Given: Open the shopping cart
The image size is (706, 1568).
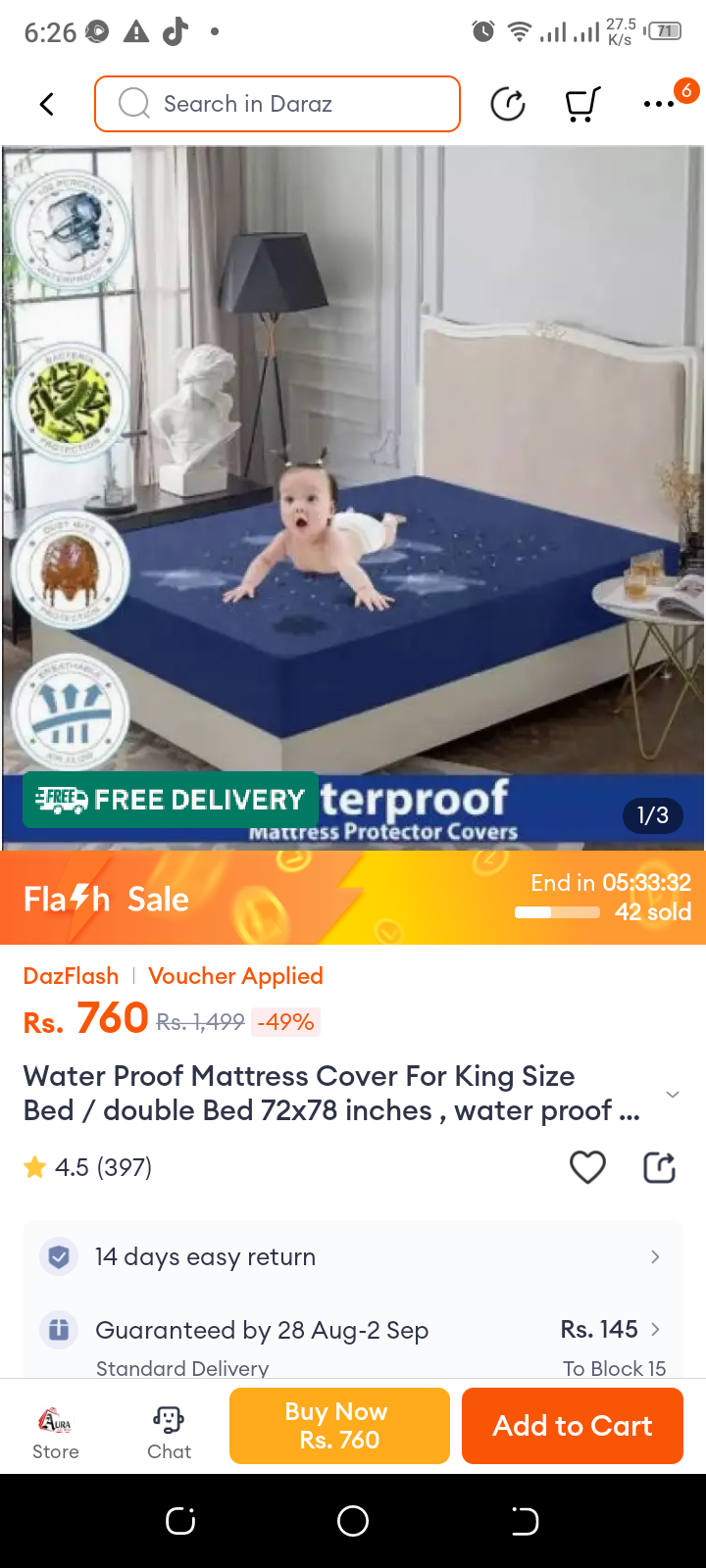Looking at the screenshot, I should 582,104.
